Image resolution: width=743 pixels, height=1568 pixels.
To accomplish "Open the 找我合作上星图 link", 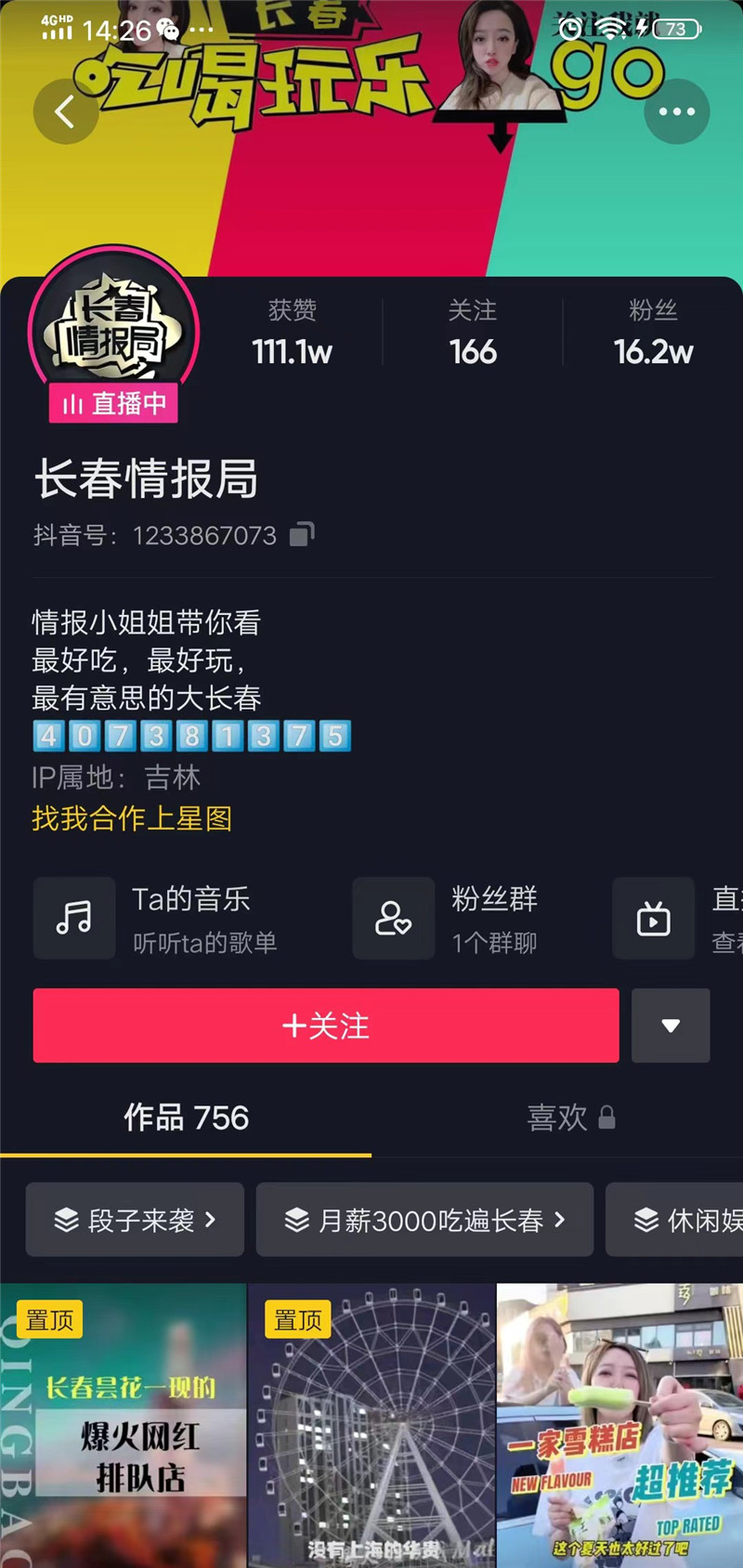I will pyautogui.click(x=132, y=818).
